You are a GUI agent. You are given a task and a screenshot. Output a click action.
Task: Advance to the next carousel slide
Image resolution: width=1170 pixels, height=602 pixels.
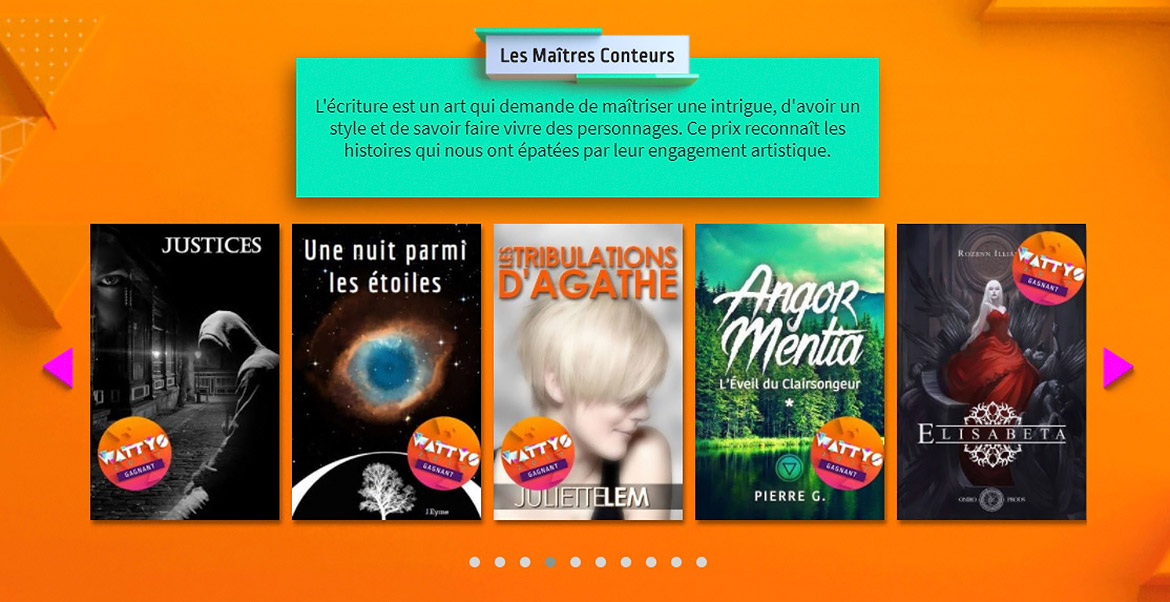click(1116, 368)
